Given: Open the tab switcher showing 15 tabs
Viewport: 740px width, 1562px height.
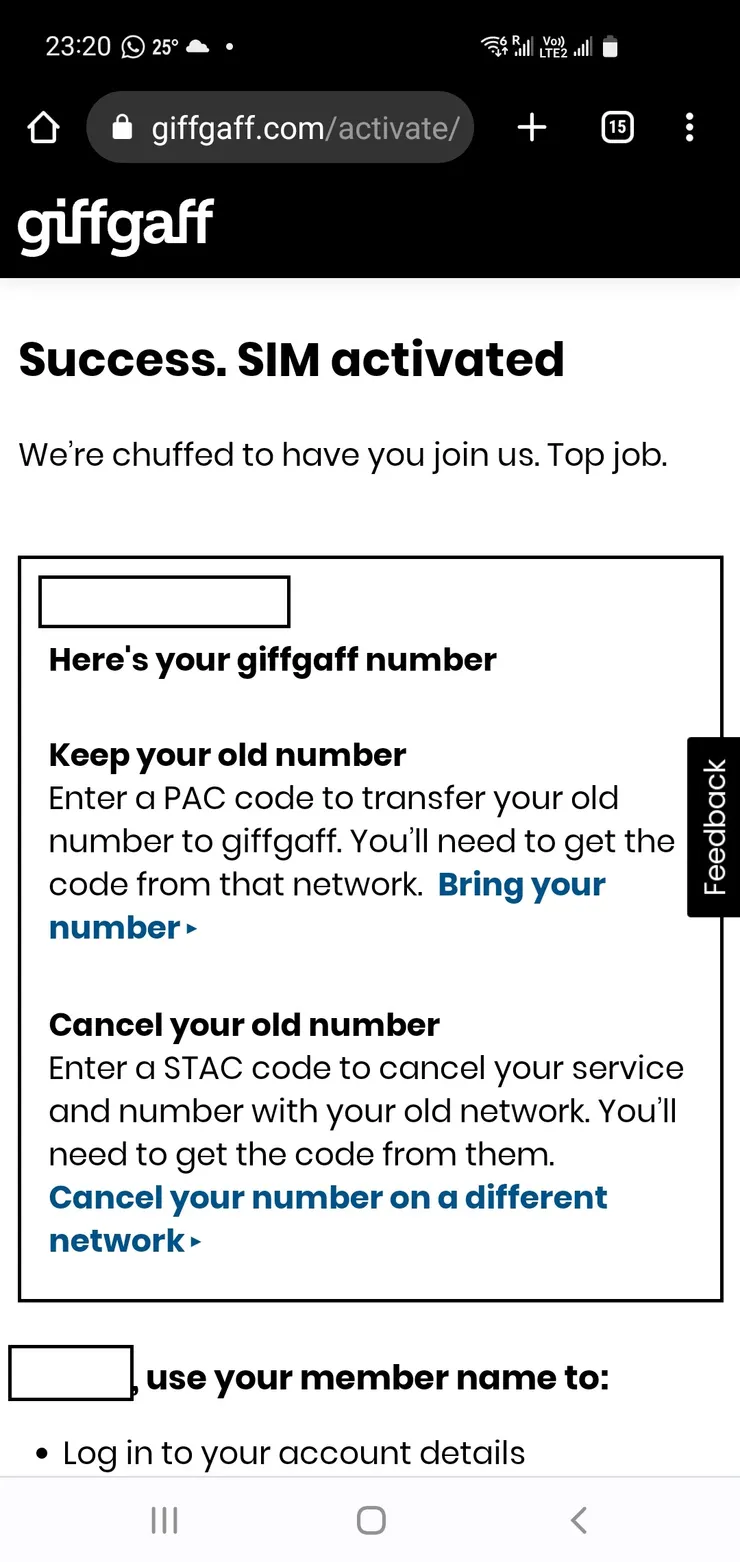Looking at the screenshot, I should click(617, 127).
